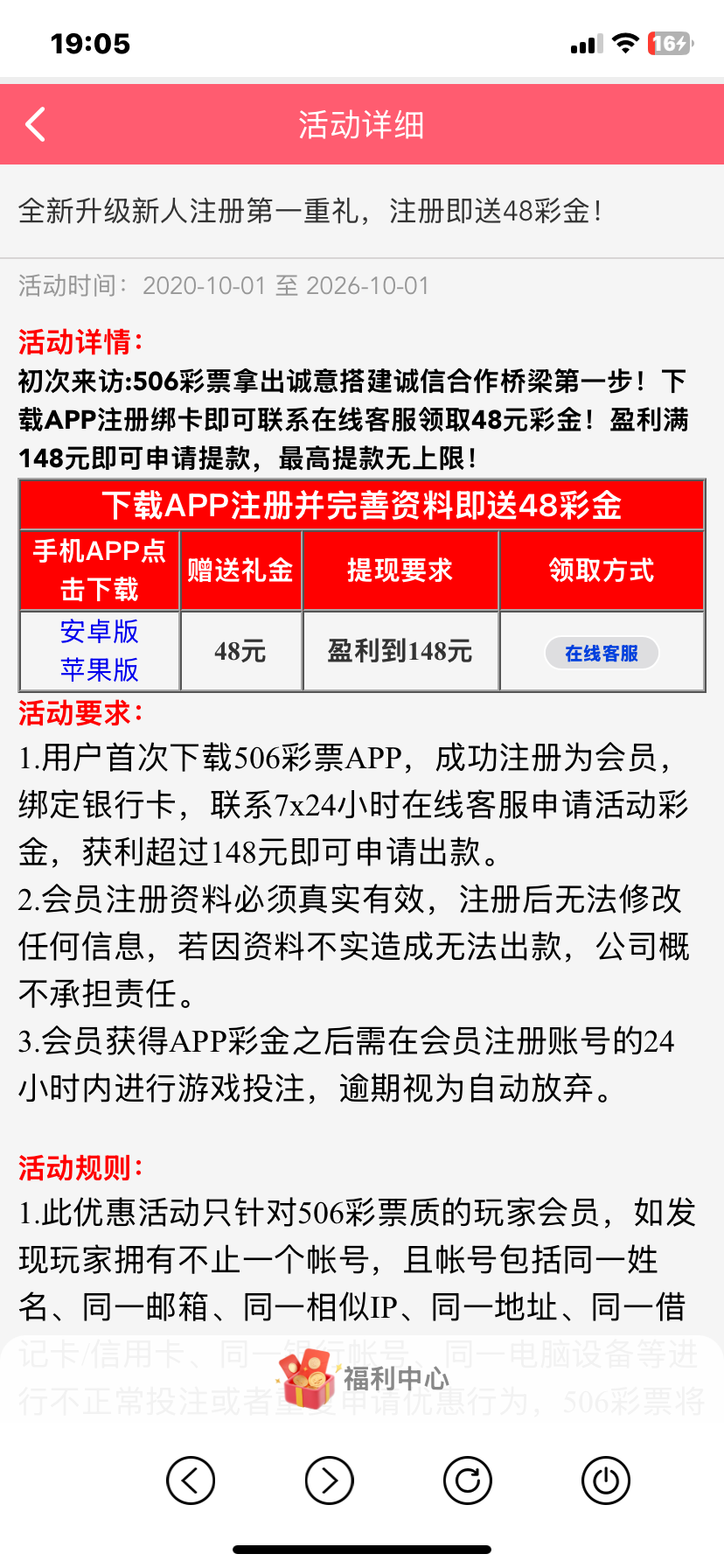Go back from activity details
Screen dimensions: 724x1568
[x=36, y=125]
